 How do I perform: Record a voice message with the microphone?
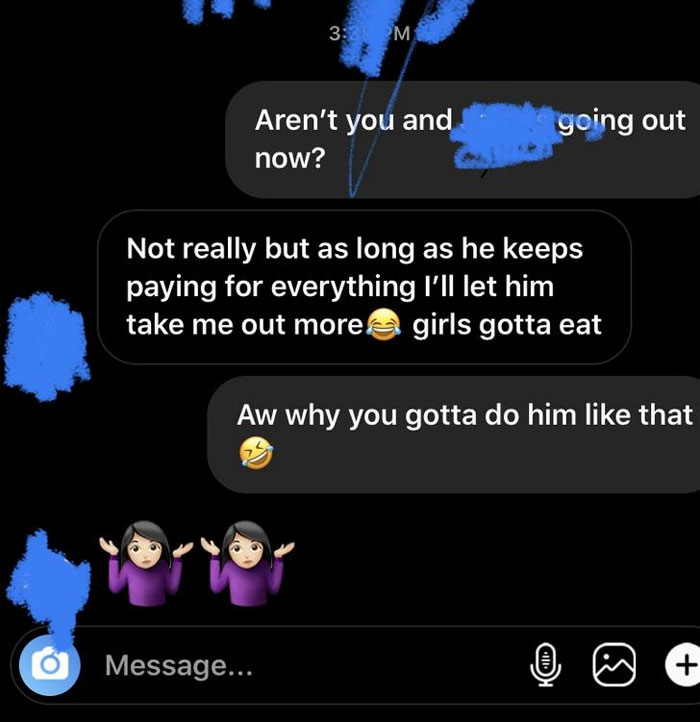(x=545, y=664)
